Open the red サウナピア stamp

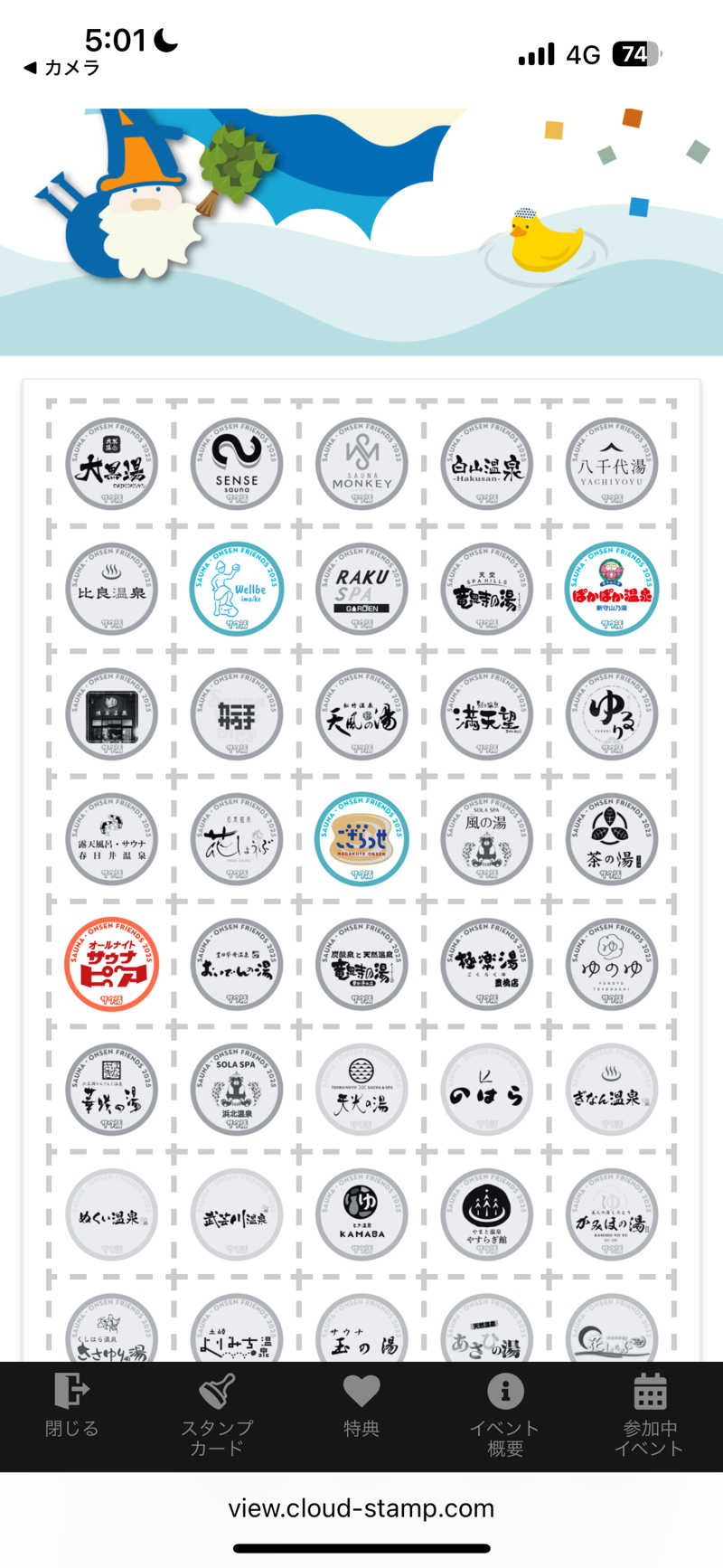click(x=111, y=964)
